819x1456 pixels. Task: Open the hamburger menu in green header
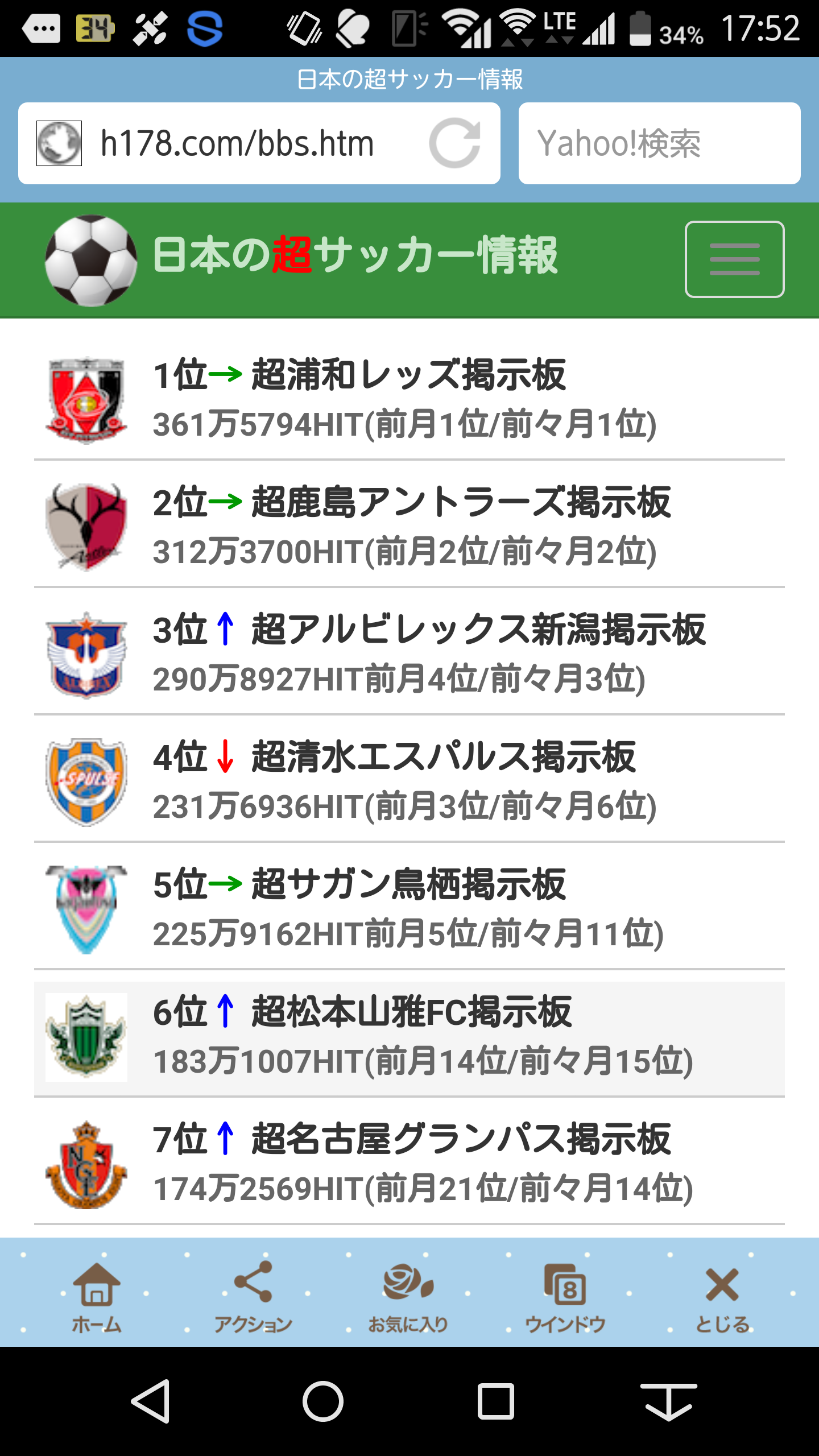click(734, 259)
